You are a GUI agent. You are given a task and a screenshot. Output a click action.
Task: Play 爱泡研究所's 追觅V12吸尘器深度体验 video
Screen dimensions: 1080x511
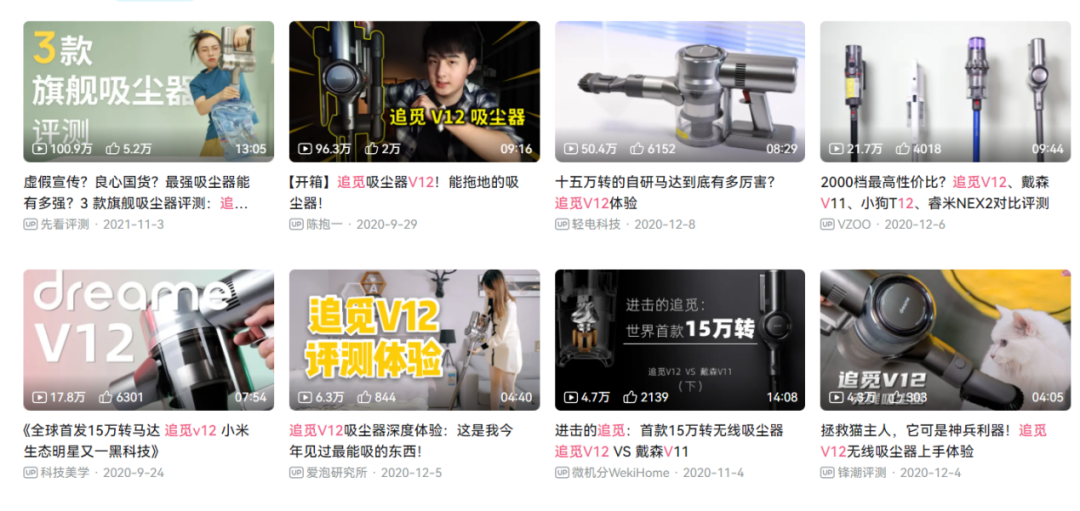click(414, 339)
